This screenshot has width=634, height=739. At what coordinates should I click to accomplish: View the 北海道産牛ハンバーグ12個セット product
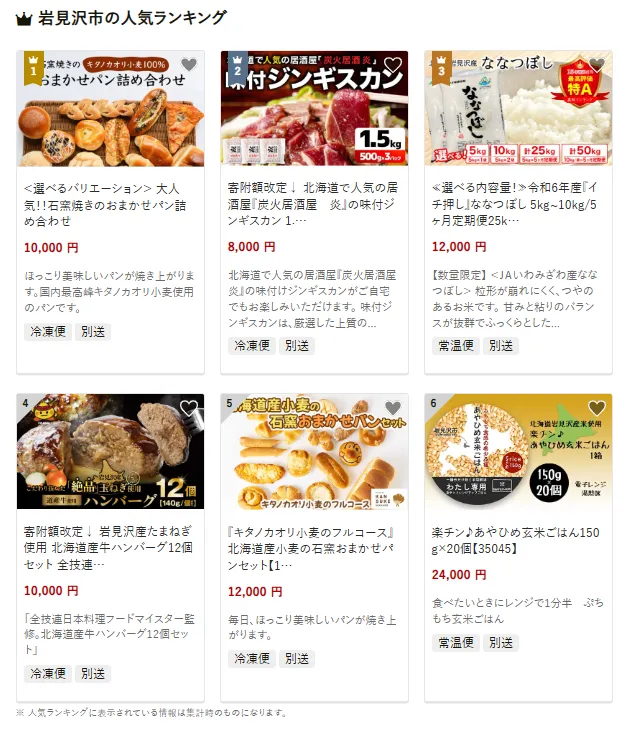(x=110, y=547)
